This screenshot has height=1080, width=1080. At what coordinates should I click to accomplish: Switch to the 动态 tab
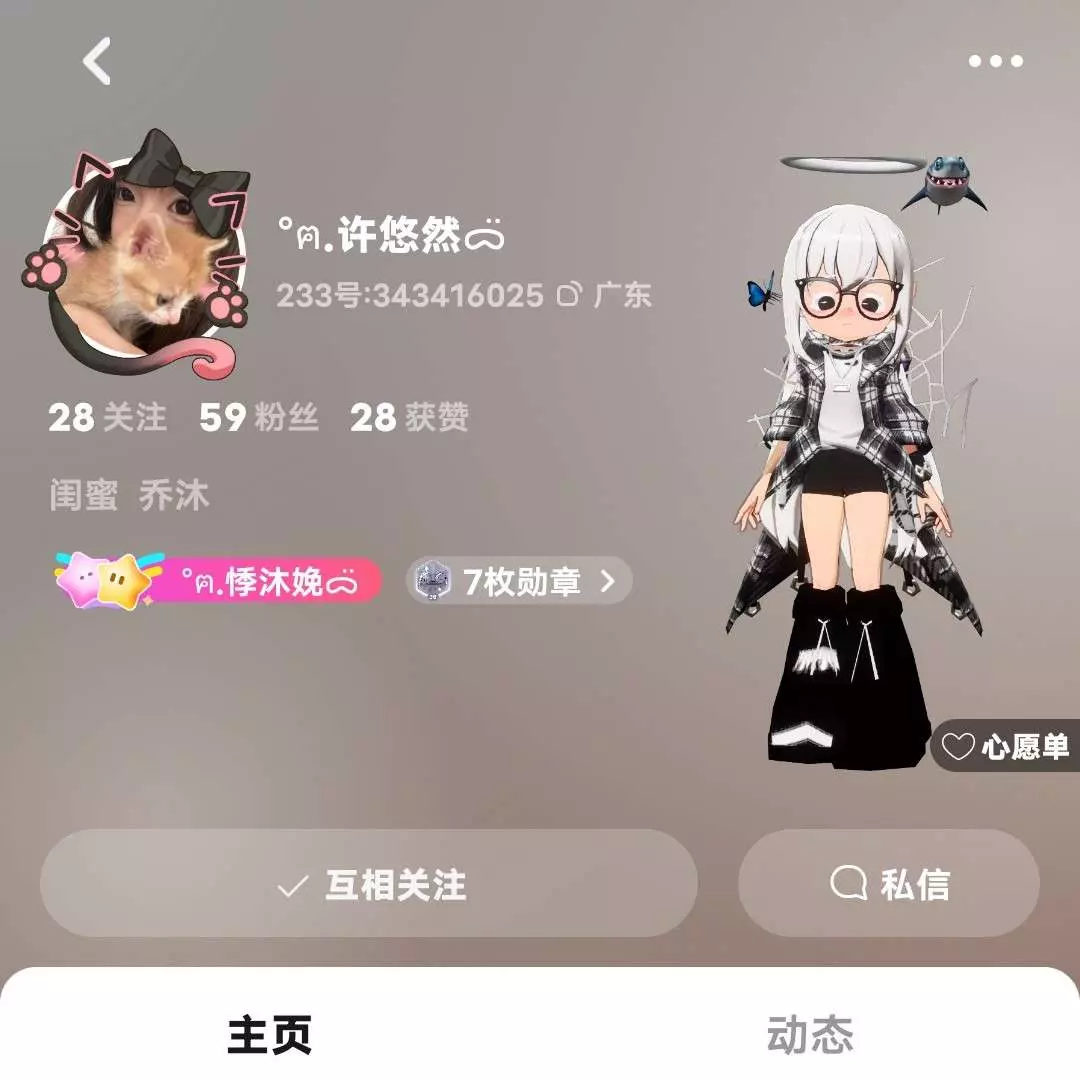[x=810, y=1034]
